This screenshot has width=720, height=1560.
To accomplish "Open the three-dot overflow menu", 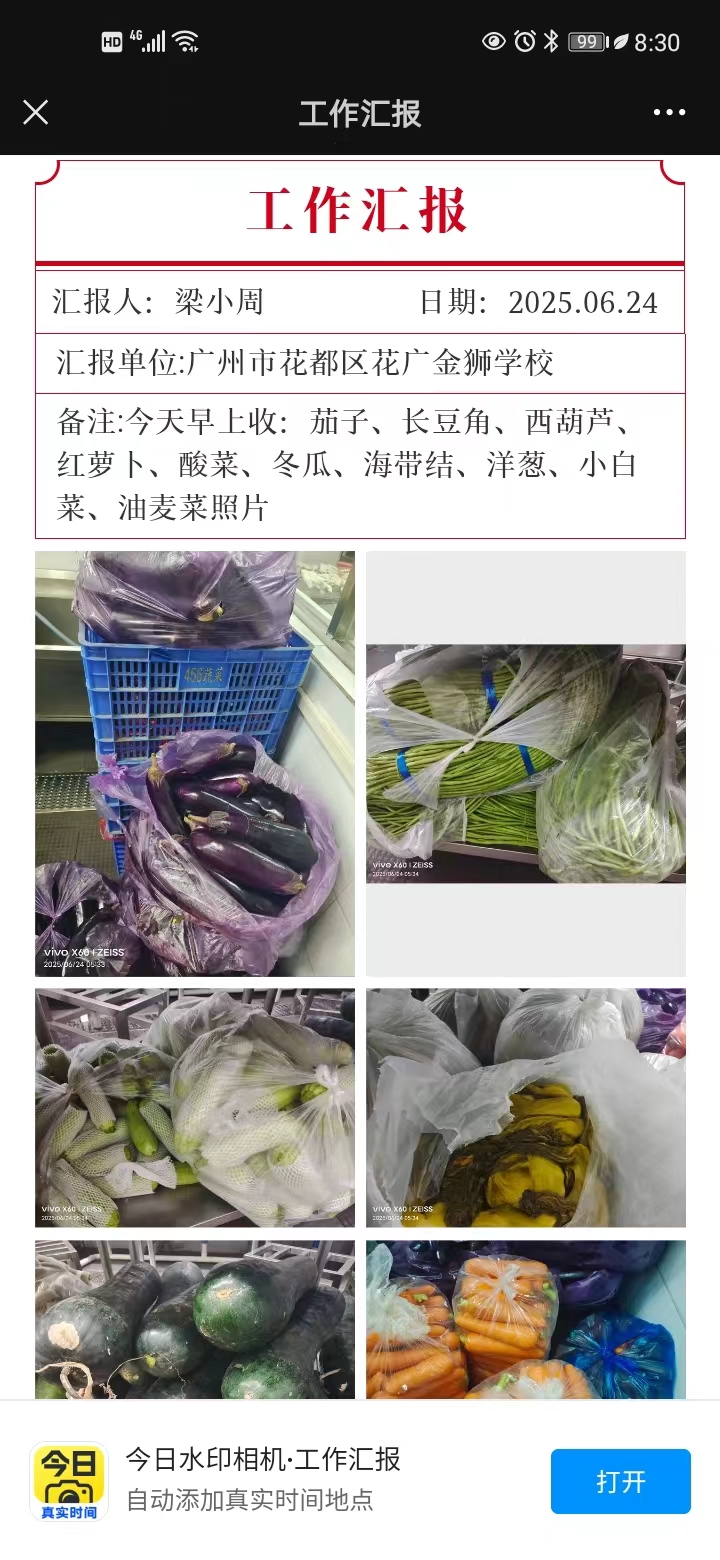I will click(x=669, y=112).
